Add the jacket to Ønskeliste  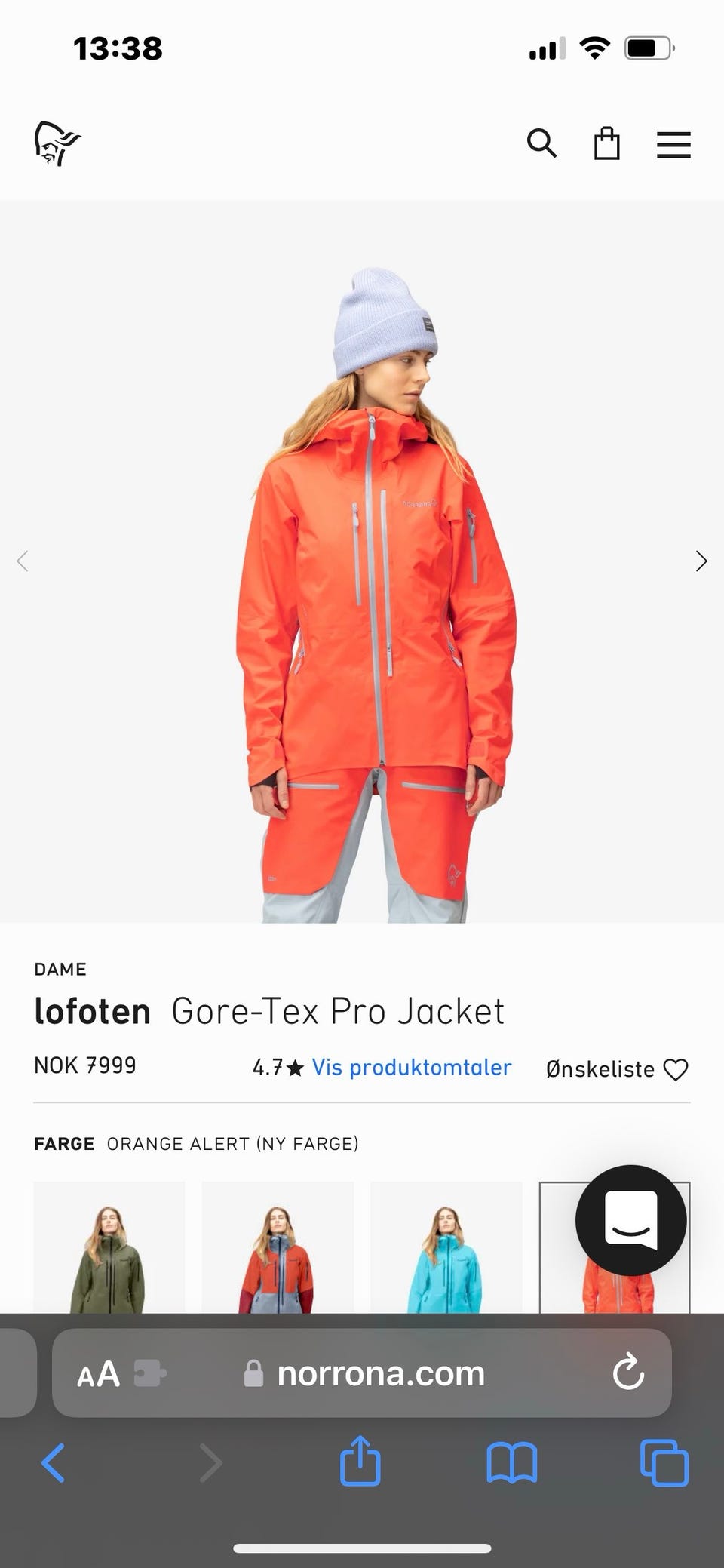click(616, 1068)
